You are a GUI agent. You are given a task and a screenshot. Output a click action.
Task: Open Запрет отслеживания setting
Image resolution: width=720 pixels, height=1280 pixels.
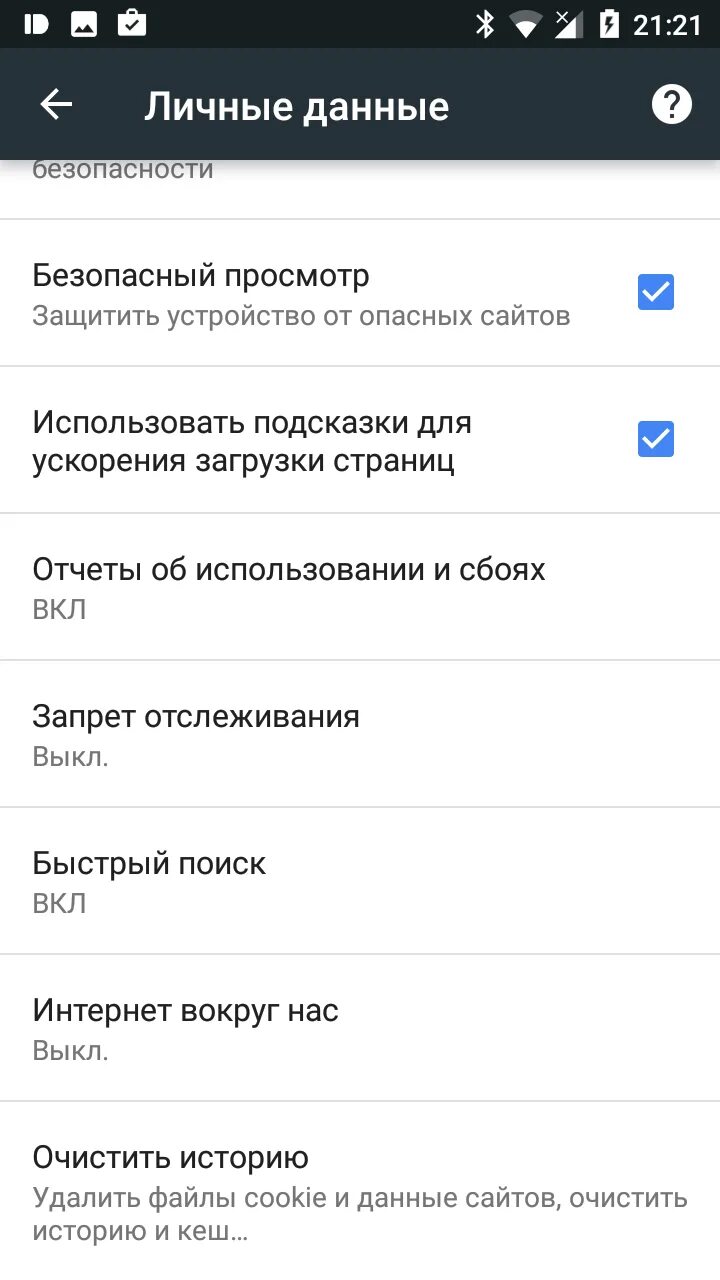pos(196,734)
